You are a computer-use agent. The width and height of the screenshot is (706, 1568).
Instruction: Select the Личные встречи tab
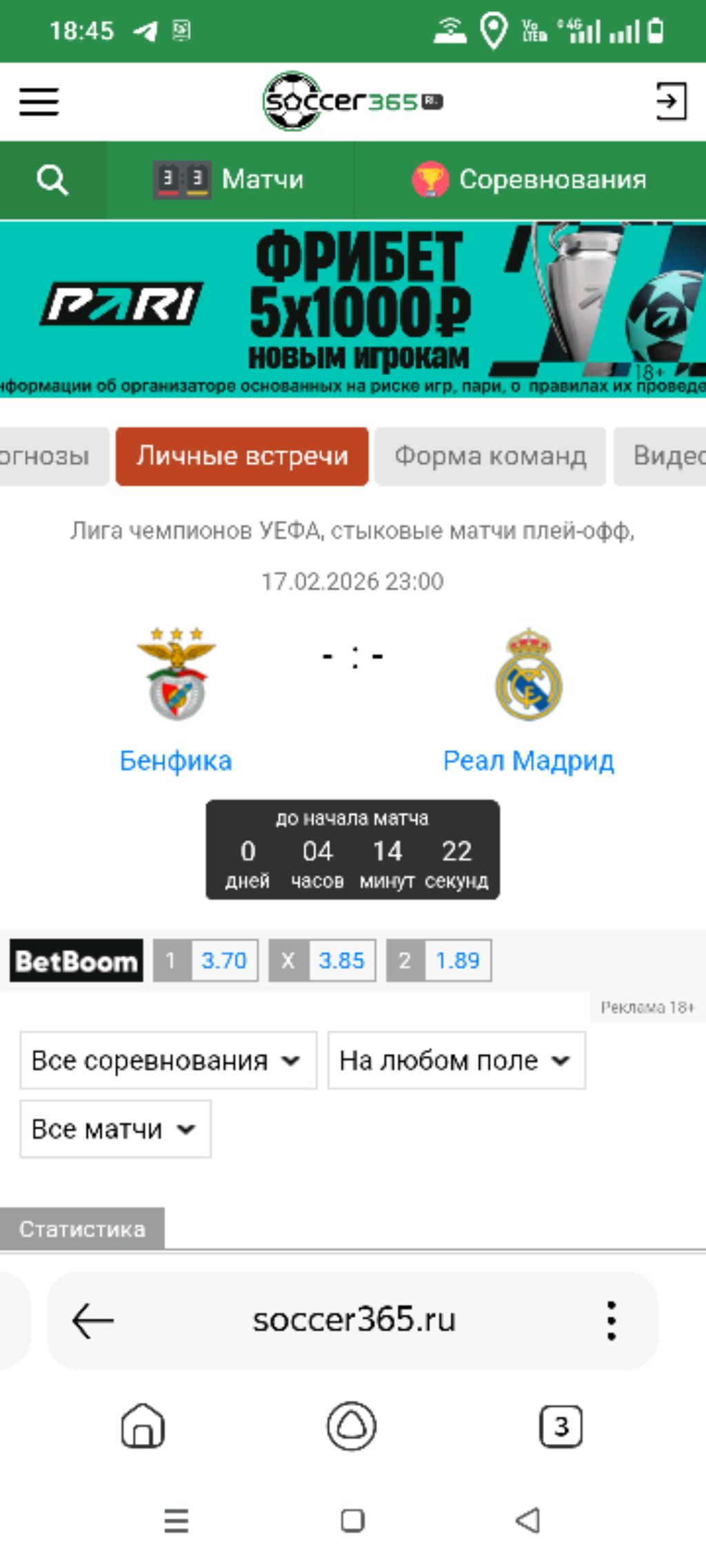(x=242, y=456)
